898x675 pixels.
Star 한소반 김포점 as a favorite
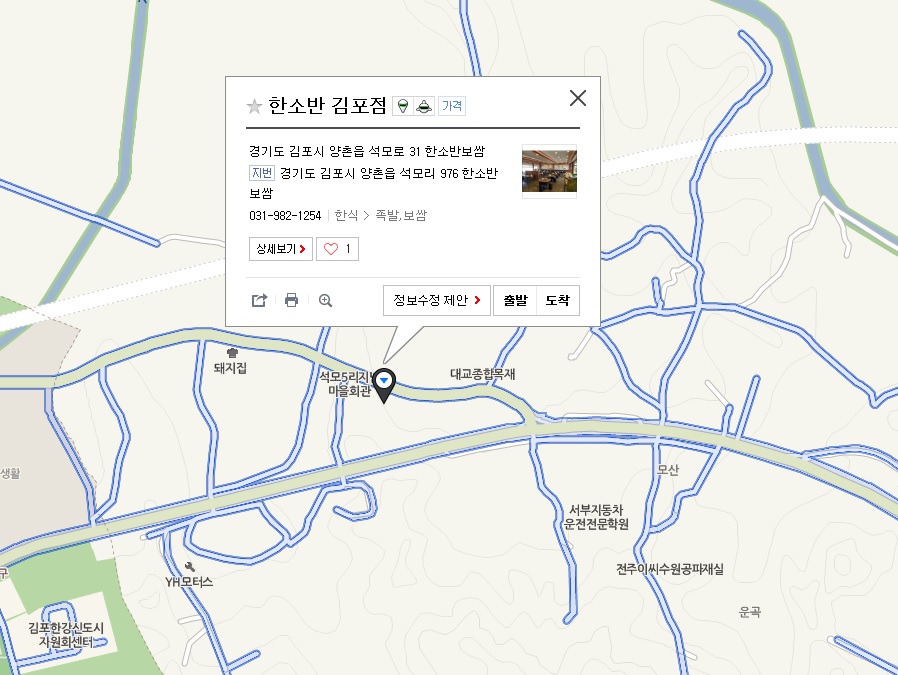click(254, 106)
